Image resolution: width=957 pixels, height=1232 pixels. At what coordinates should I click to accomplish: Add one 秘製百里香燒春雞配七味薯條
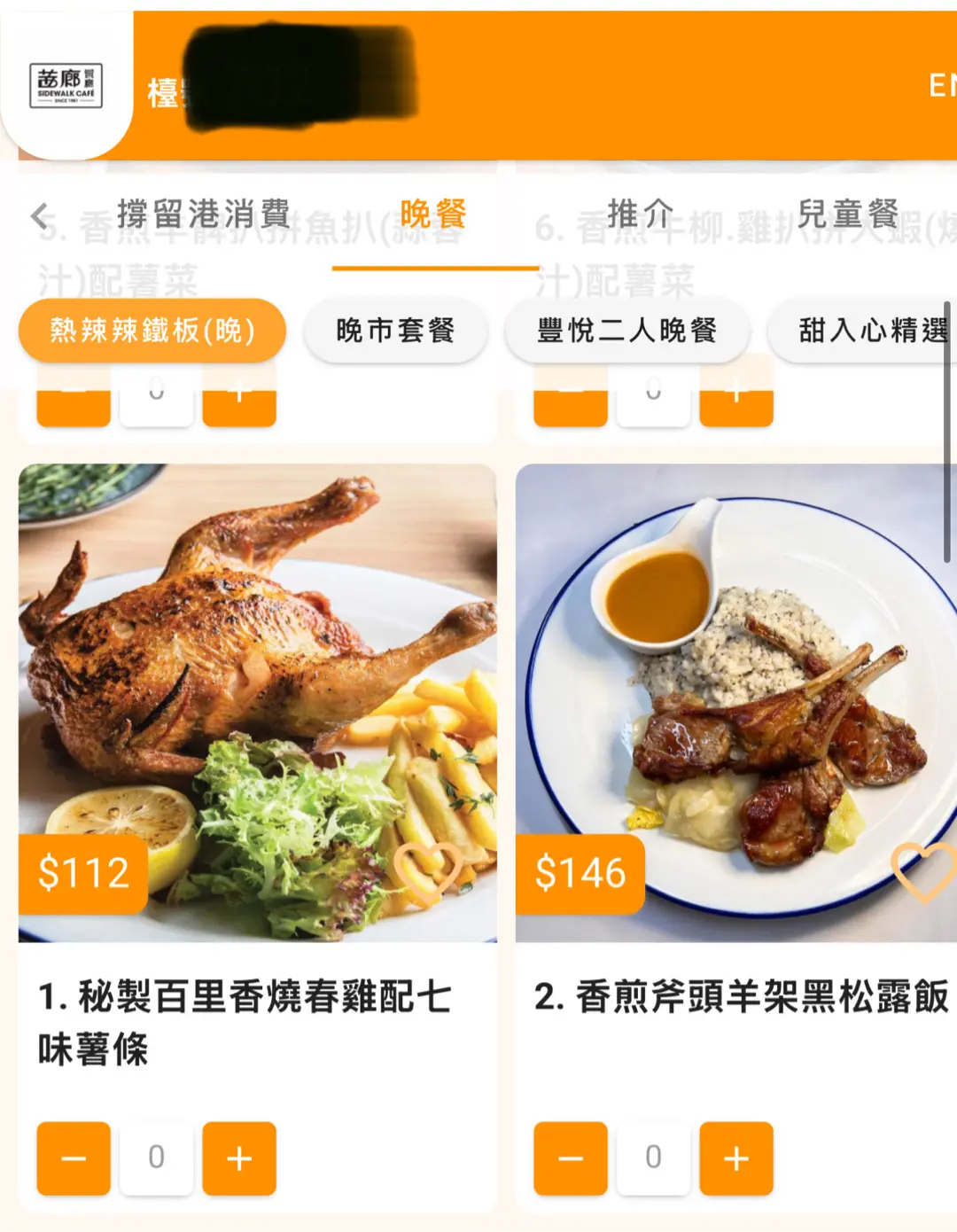tap(239, 1158)
